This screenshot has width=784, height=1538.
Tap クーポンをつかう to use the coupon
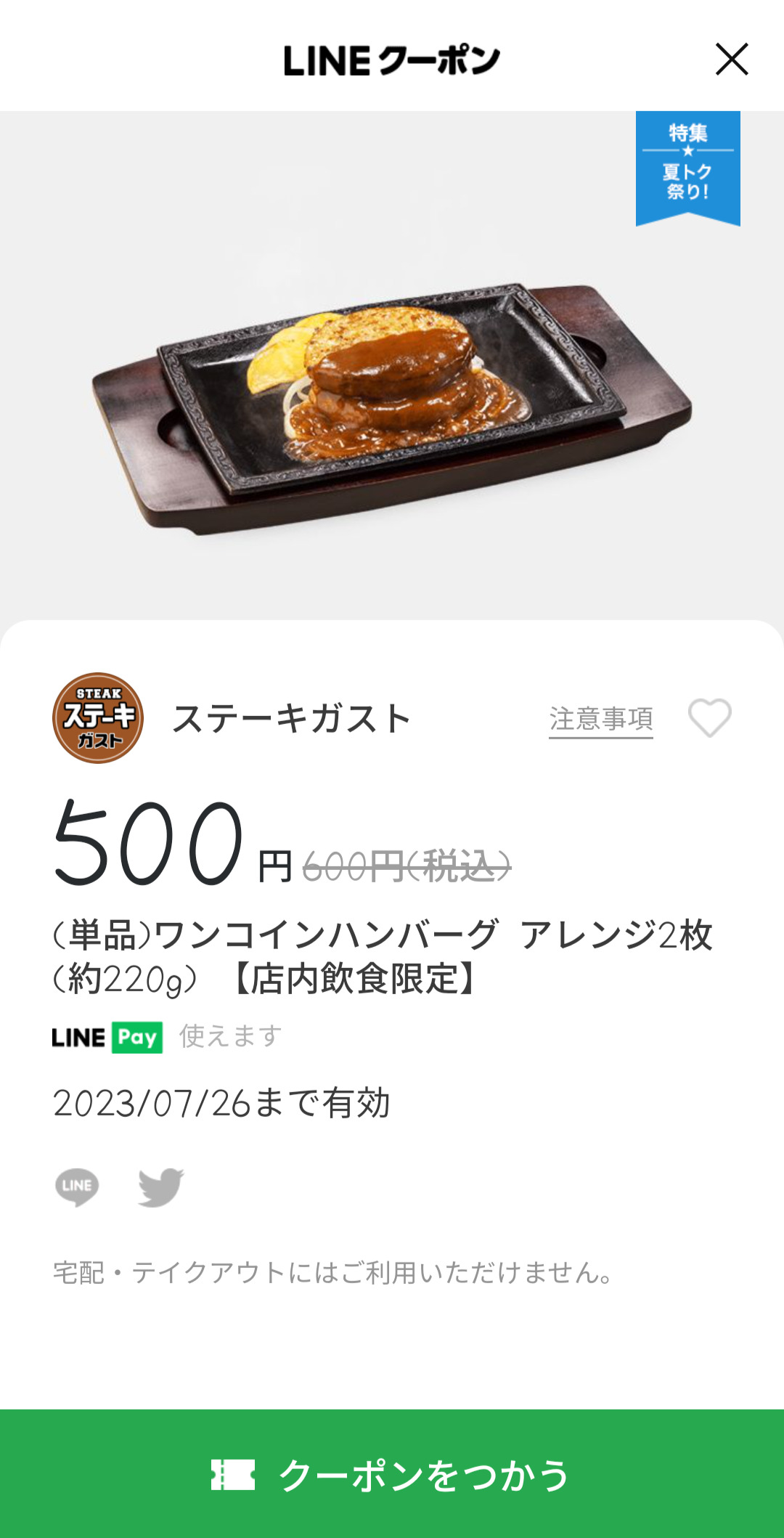tap(392, 1474)
